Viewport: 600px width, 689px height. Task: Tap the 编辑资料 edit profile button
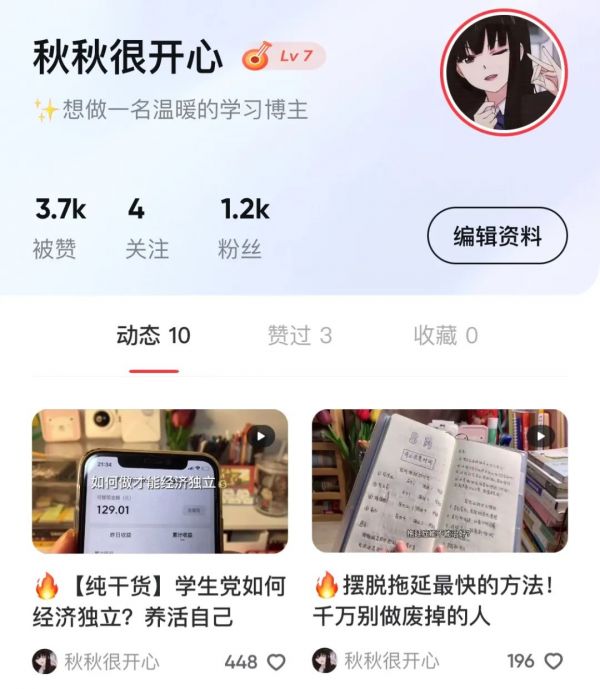497,237
